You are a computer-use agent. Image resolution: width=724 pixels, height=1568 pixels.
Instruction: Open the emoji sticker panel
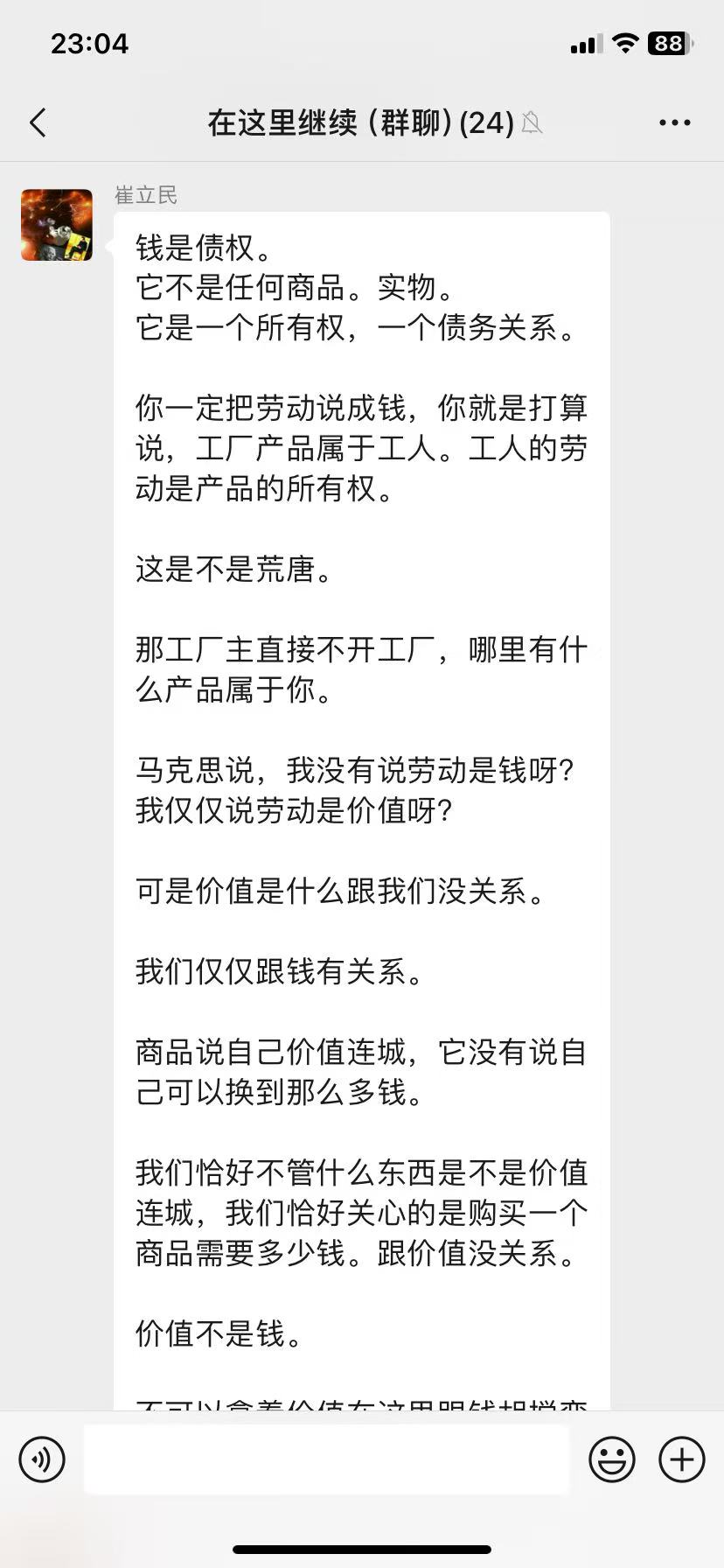point(611,1459)
